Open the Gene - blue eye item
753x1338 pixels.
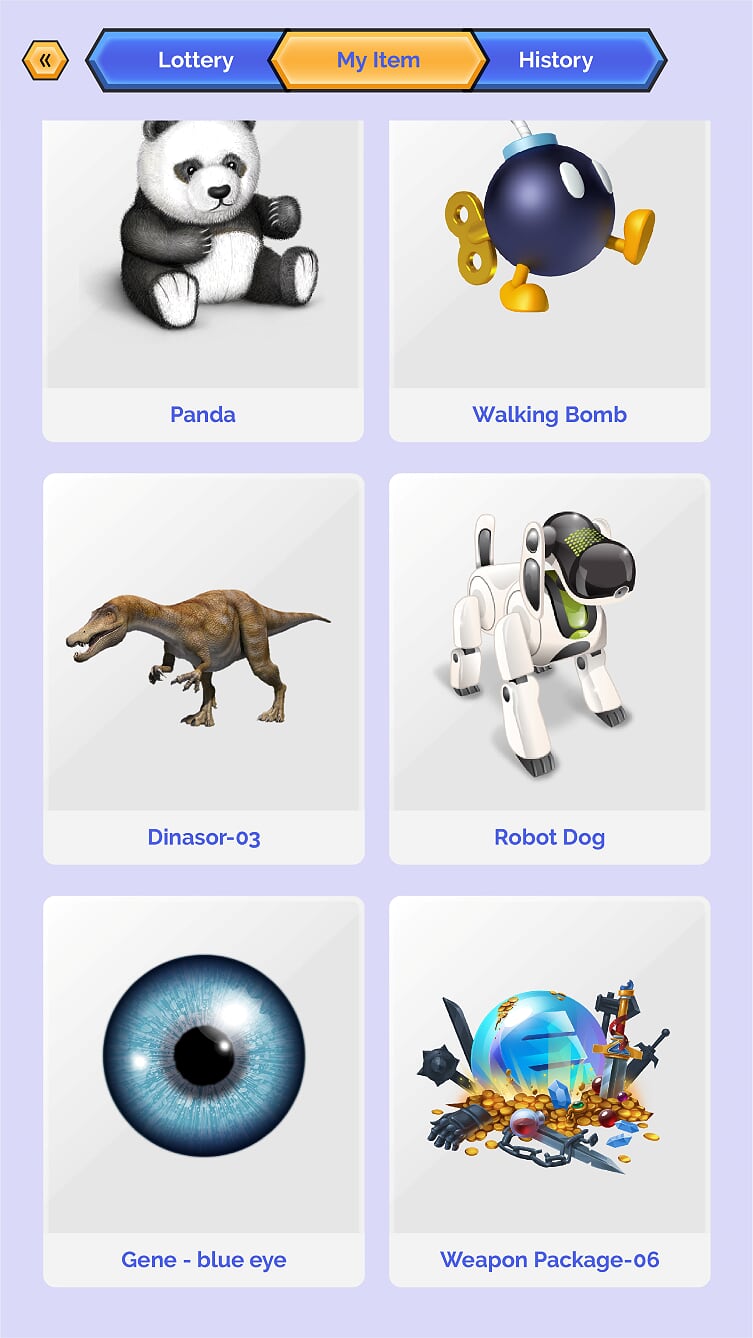coord(203,1090)
